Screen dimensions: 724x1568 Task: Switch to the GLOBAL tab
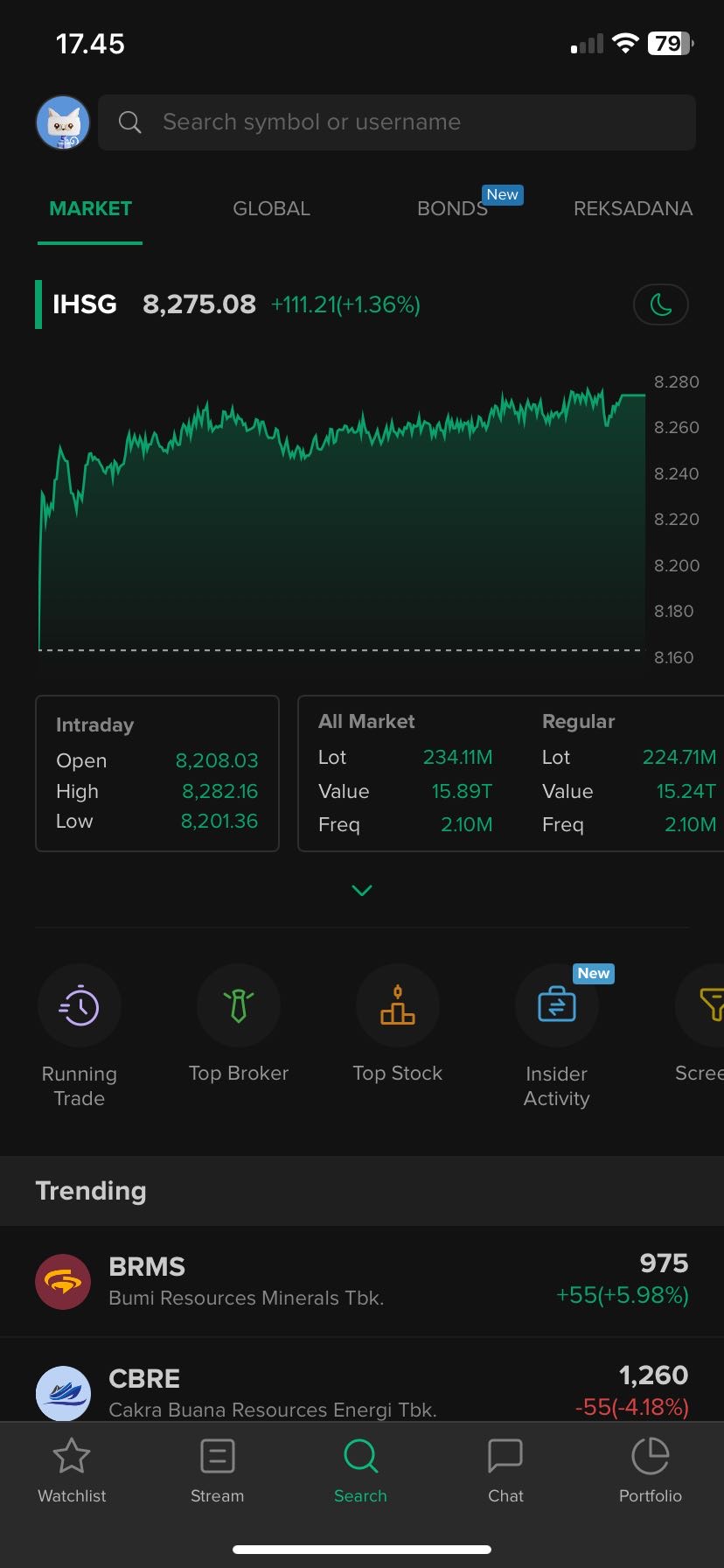tap(271, 209)
